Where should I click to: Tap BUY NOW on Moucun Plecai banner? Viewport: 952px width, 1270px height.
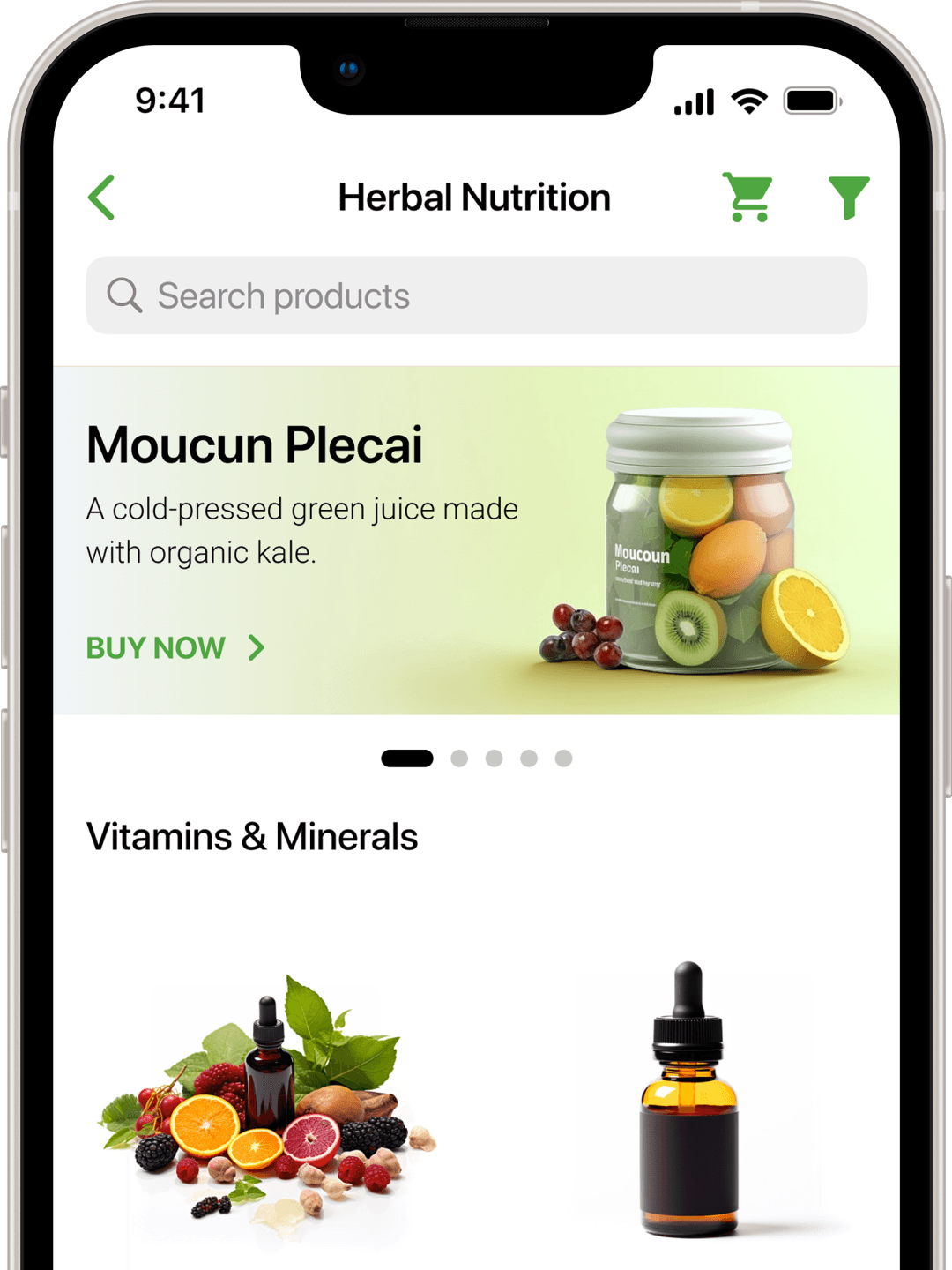click(x=175, y=648)
